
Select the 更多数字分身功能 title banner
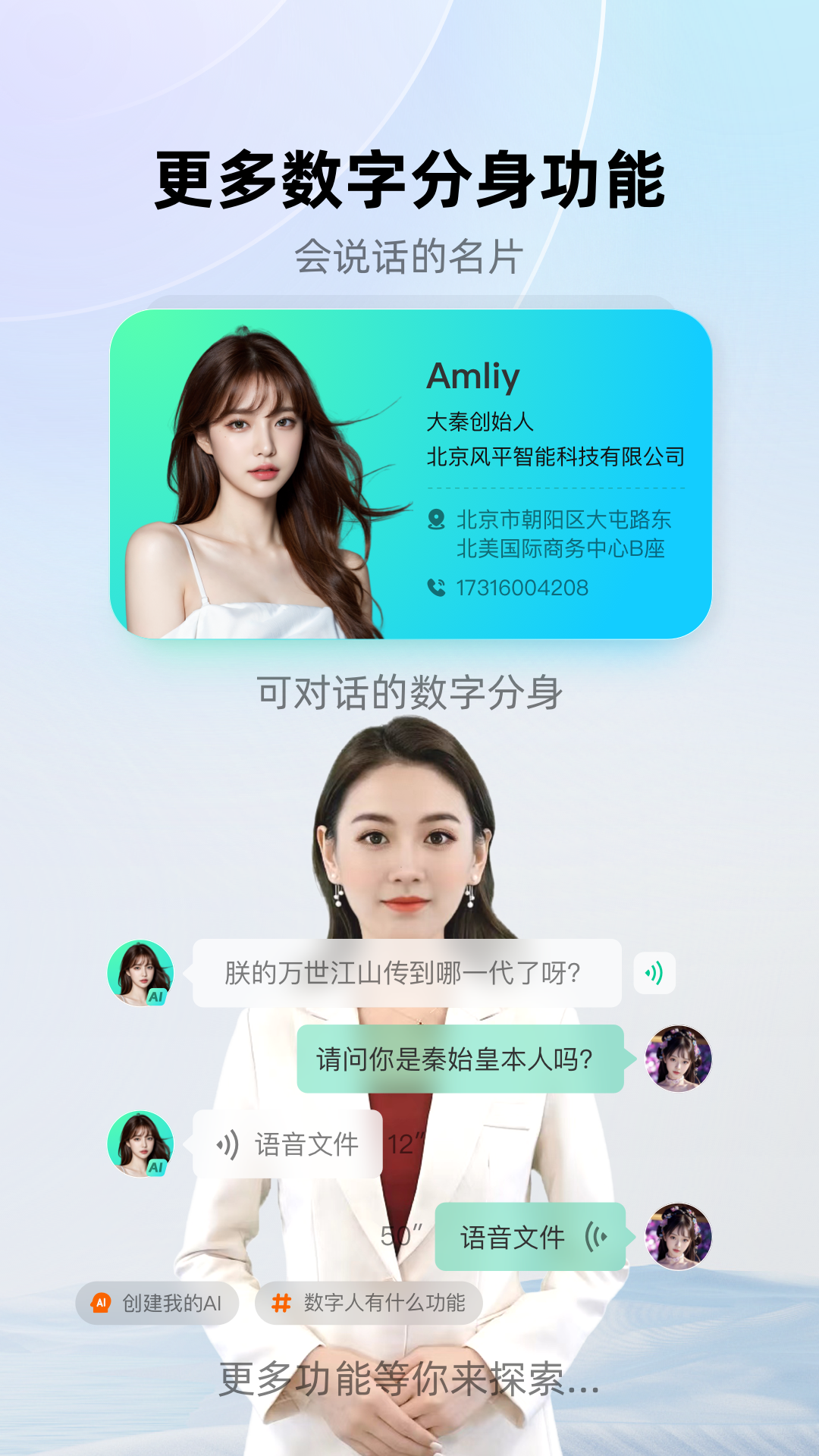click(409, 180)
